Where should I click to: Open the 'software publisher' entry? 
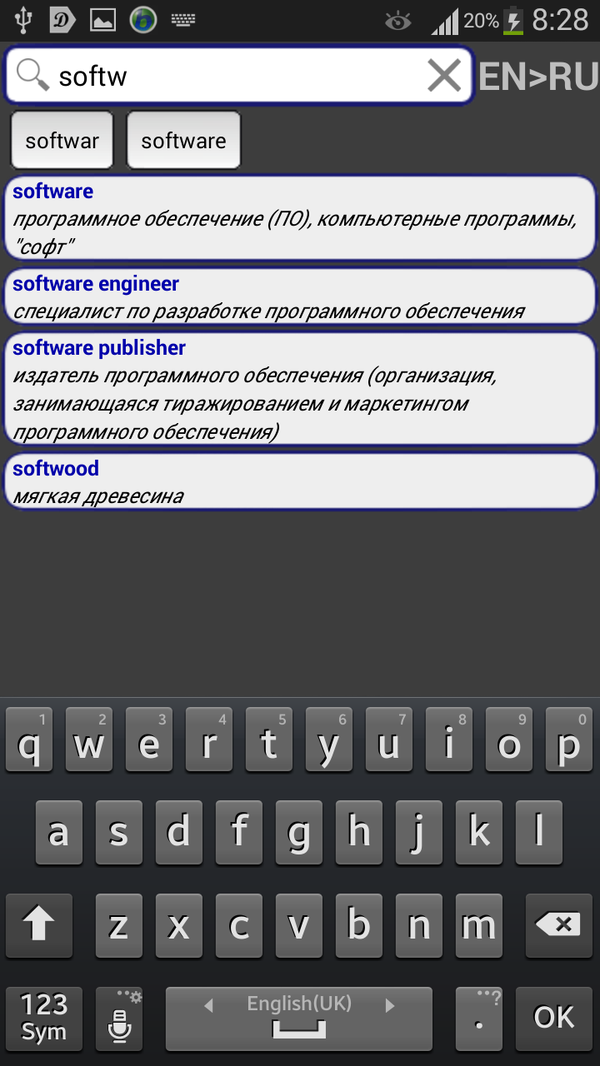(x=300, y=389)
